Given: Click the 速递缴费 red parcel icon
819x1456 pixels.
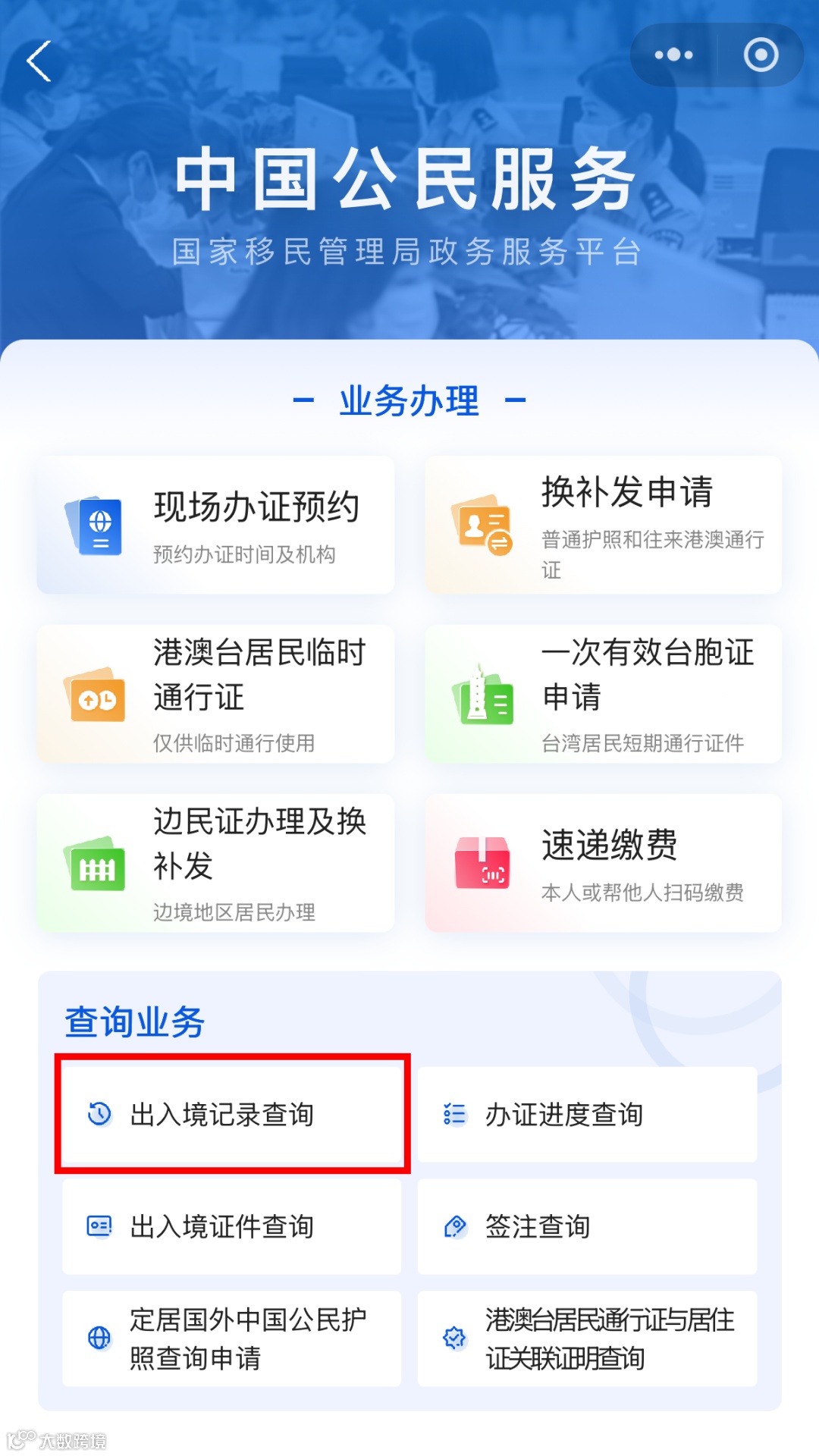Looking at the screenshot, I should tap(484, 863).
